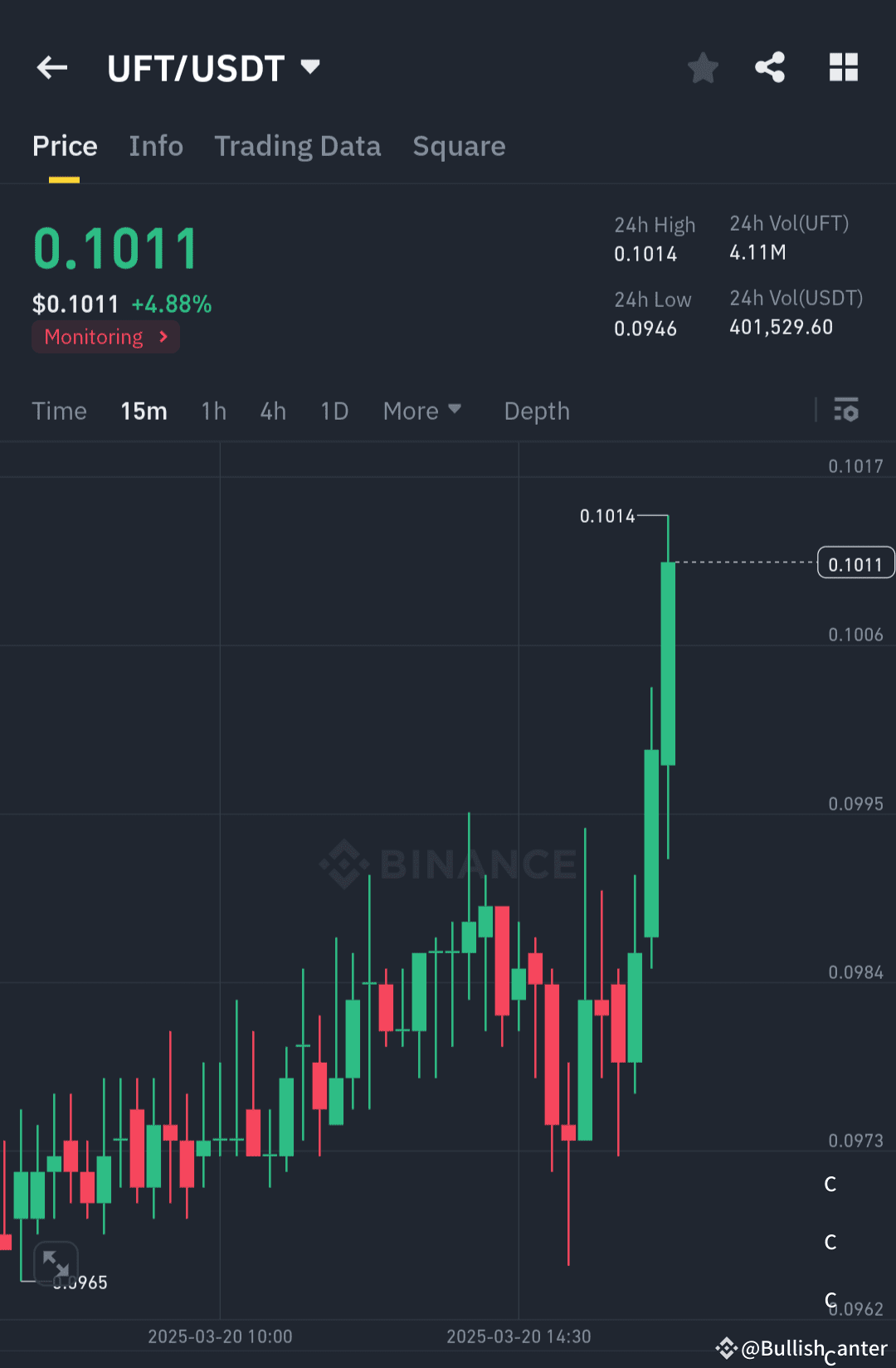Viewport: 896px width, 1368px height.
Task: Select the Square tab
Action: (x=459, y=145)
